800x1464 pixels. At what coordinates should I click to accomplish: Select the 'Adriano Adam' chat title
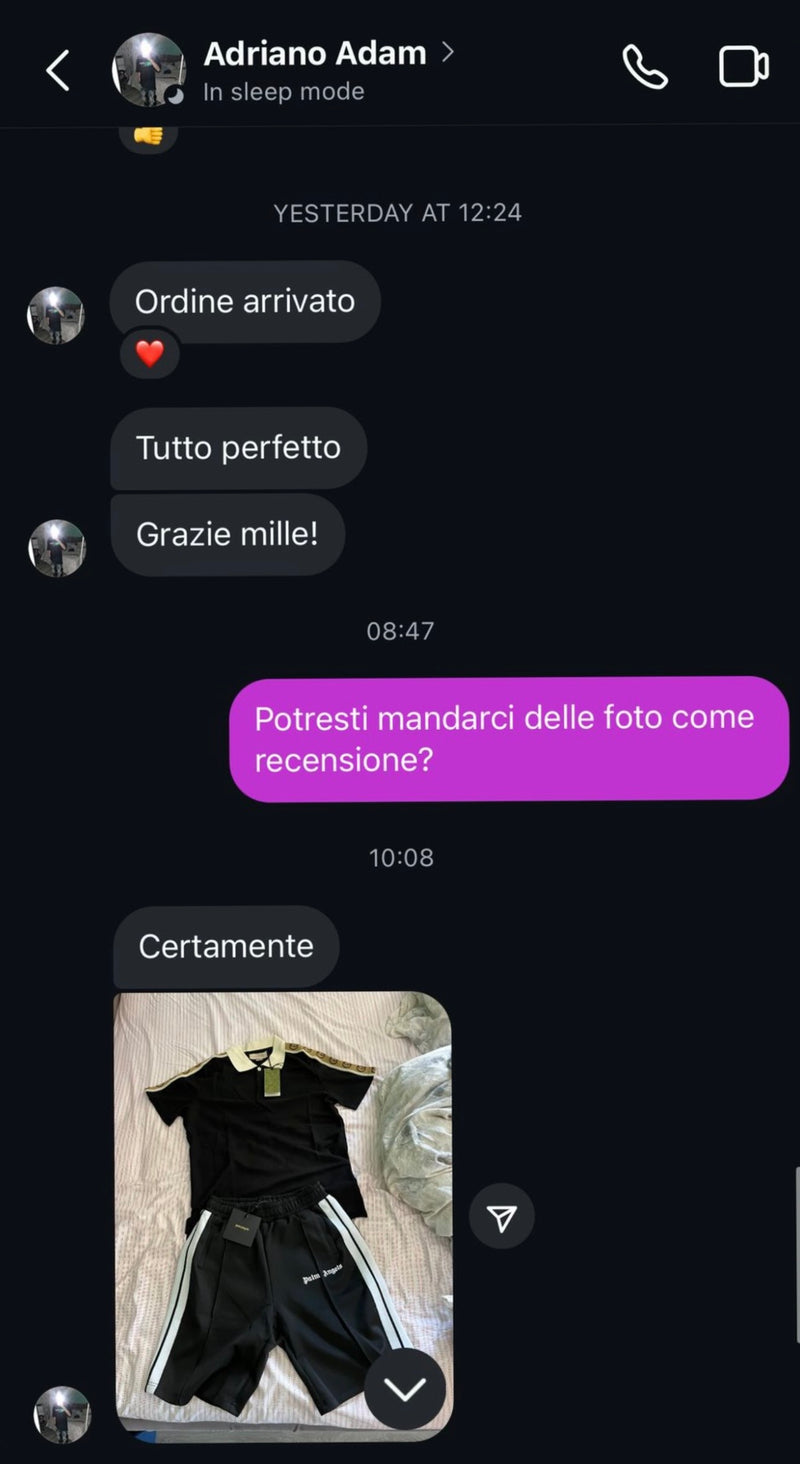coord(315,53)
